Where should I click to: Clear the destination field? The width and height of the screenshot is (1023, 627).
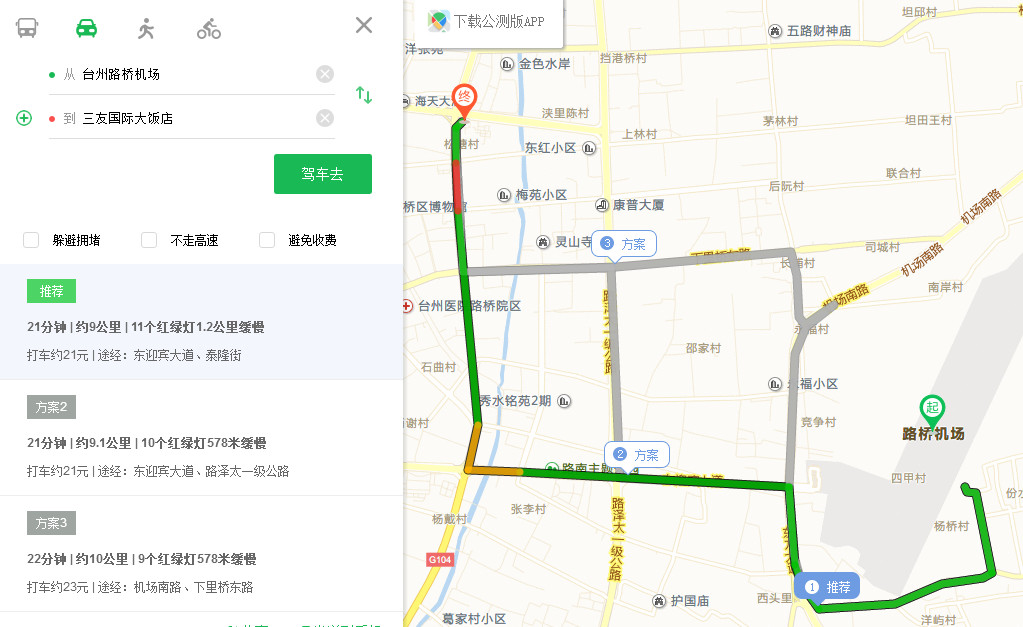click(x=325, y=118)
